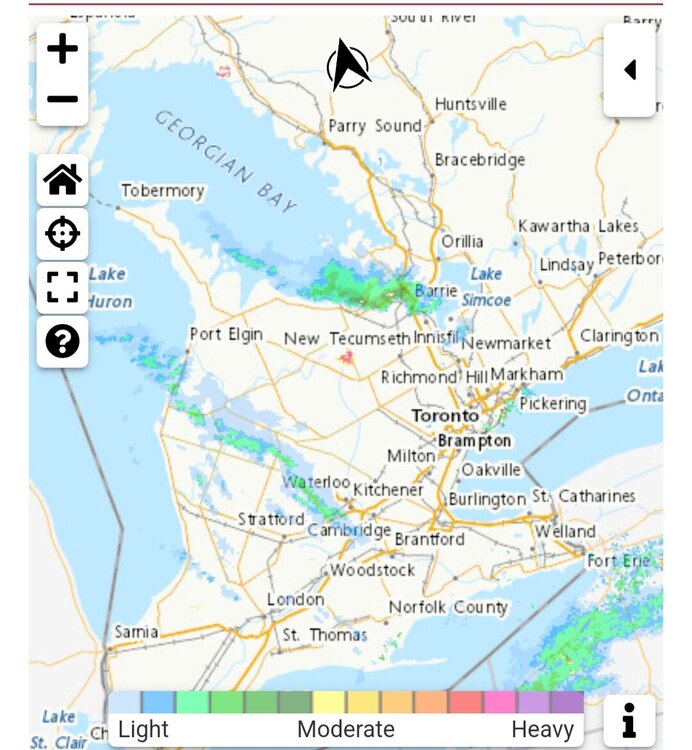This screenshot has width=692, height=750.
Task: Zoom in on the radar map
Action: 62,49
